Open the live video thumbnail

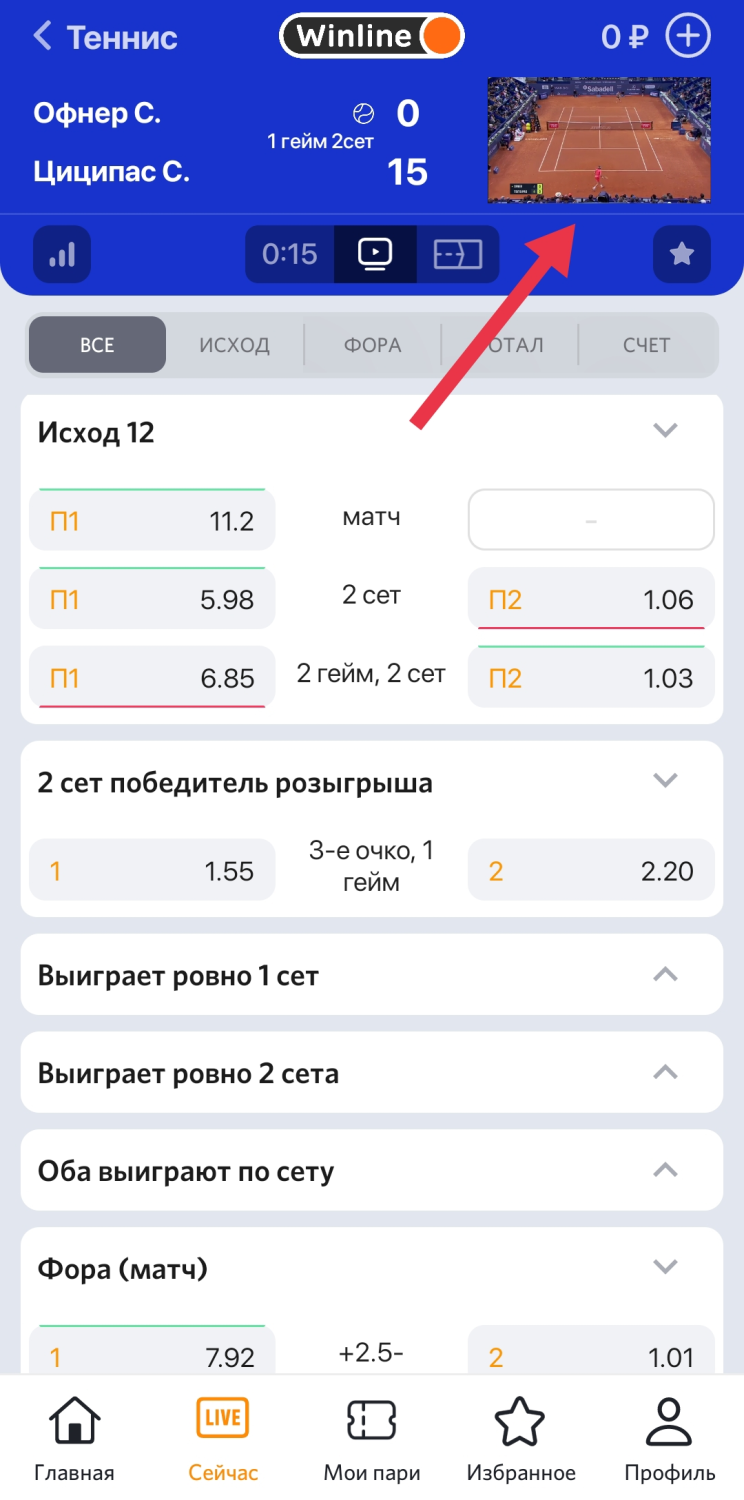(599, 140)
